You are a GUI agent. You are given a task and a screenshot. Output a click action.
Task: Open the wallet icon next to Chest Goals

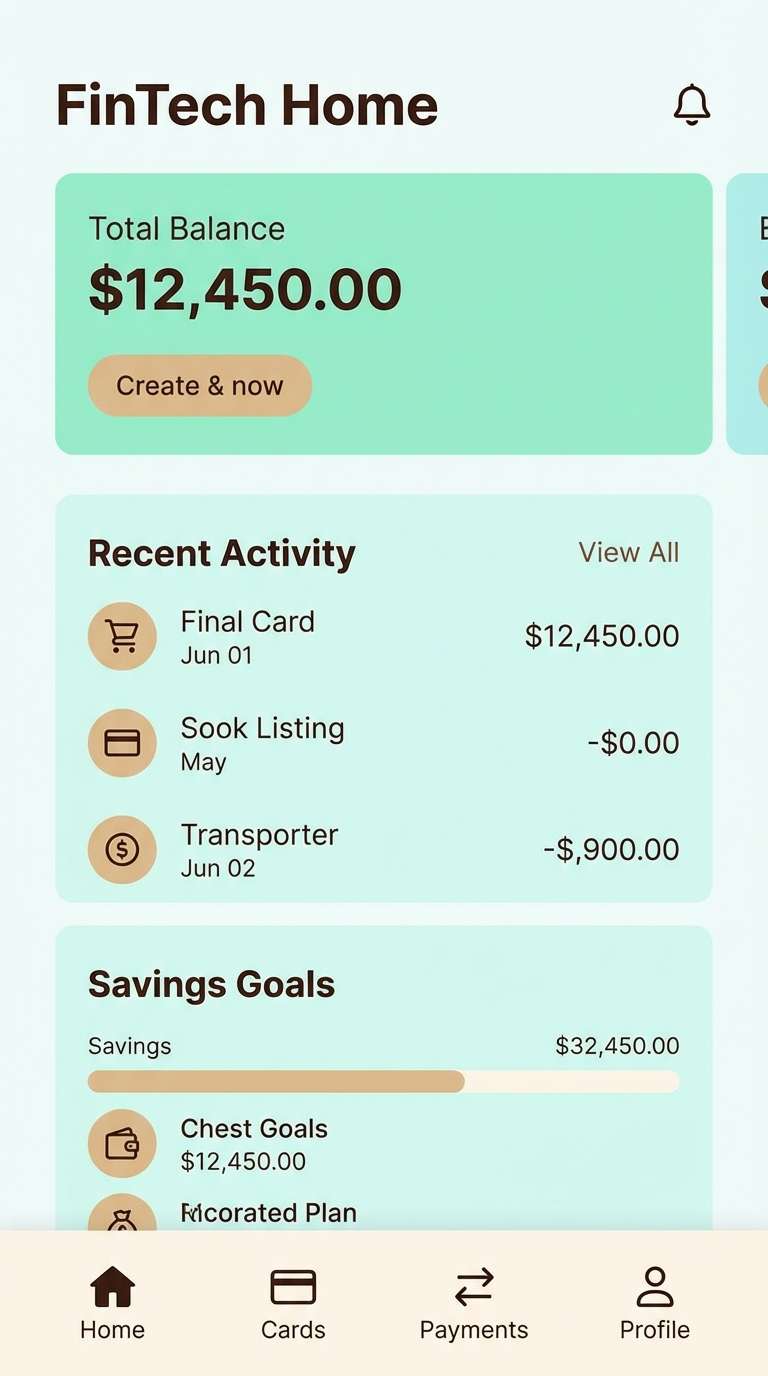[x=122, y=1142]
